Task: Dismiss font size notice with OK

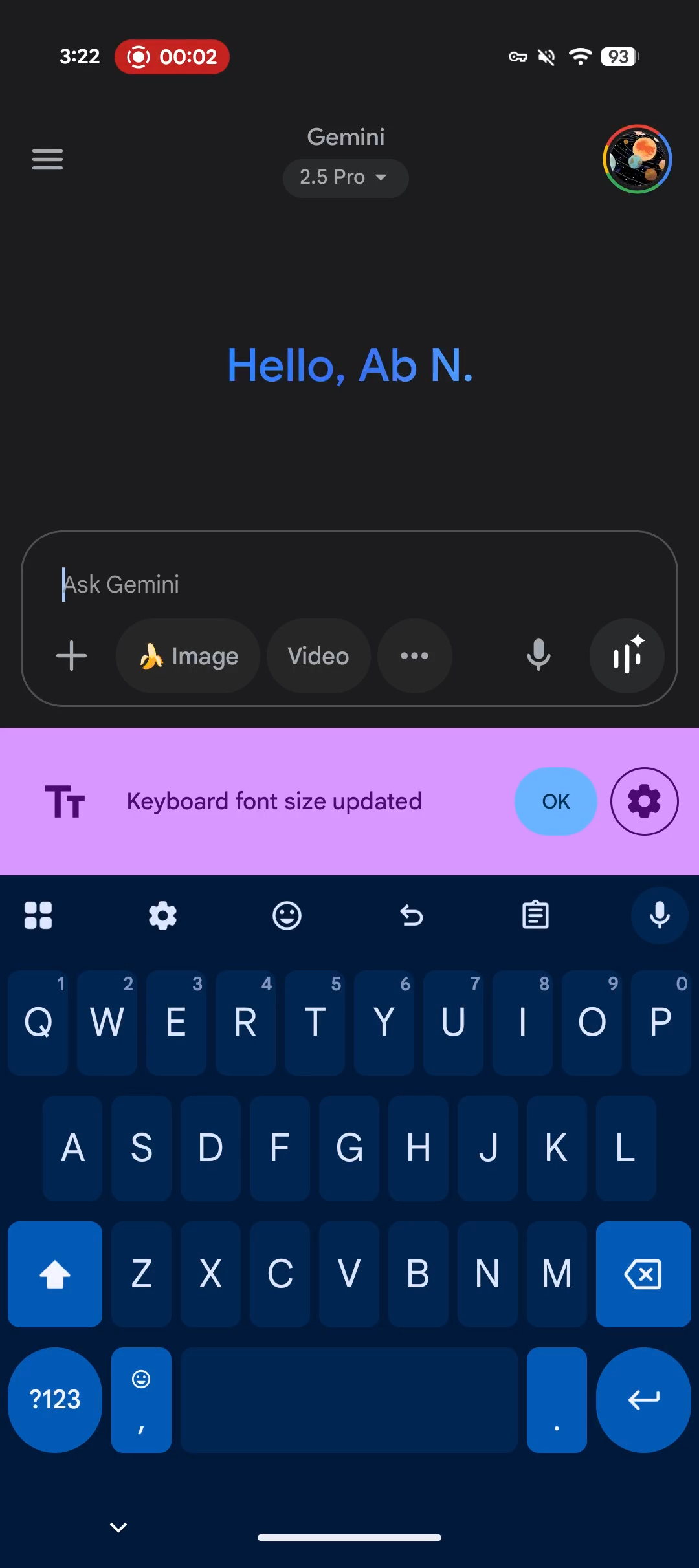Action: [x=555, y=801]
